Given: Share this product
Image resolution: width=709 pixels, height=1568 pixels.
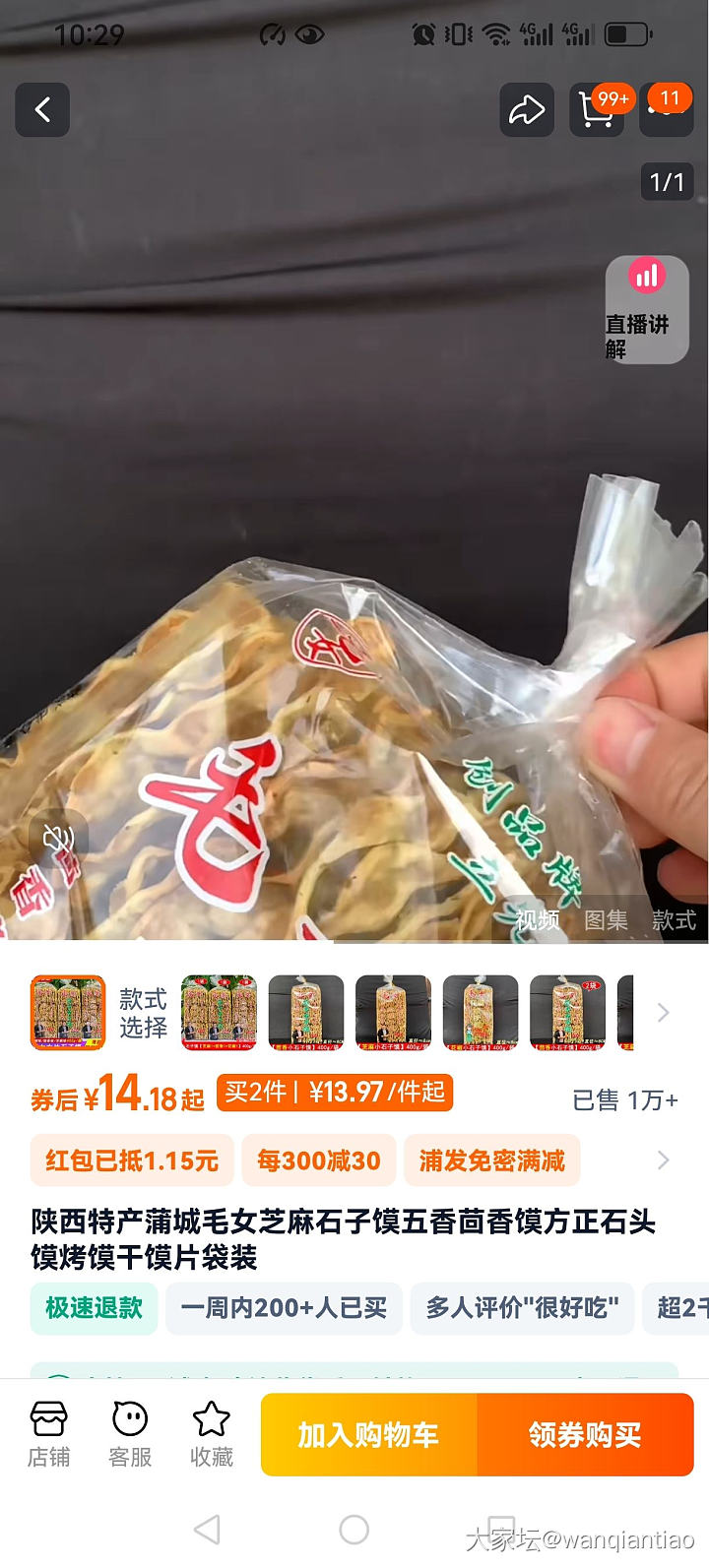Looking at the screenshot, I should [x=527, y=109].
